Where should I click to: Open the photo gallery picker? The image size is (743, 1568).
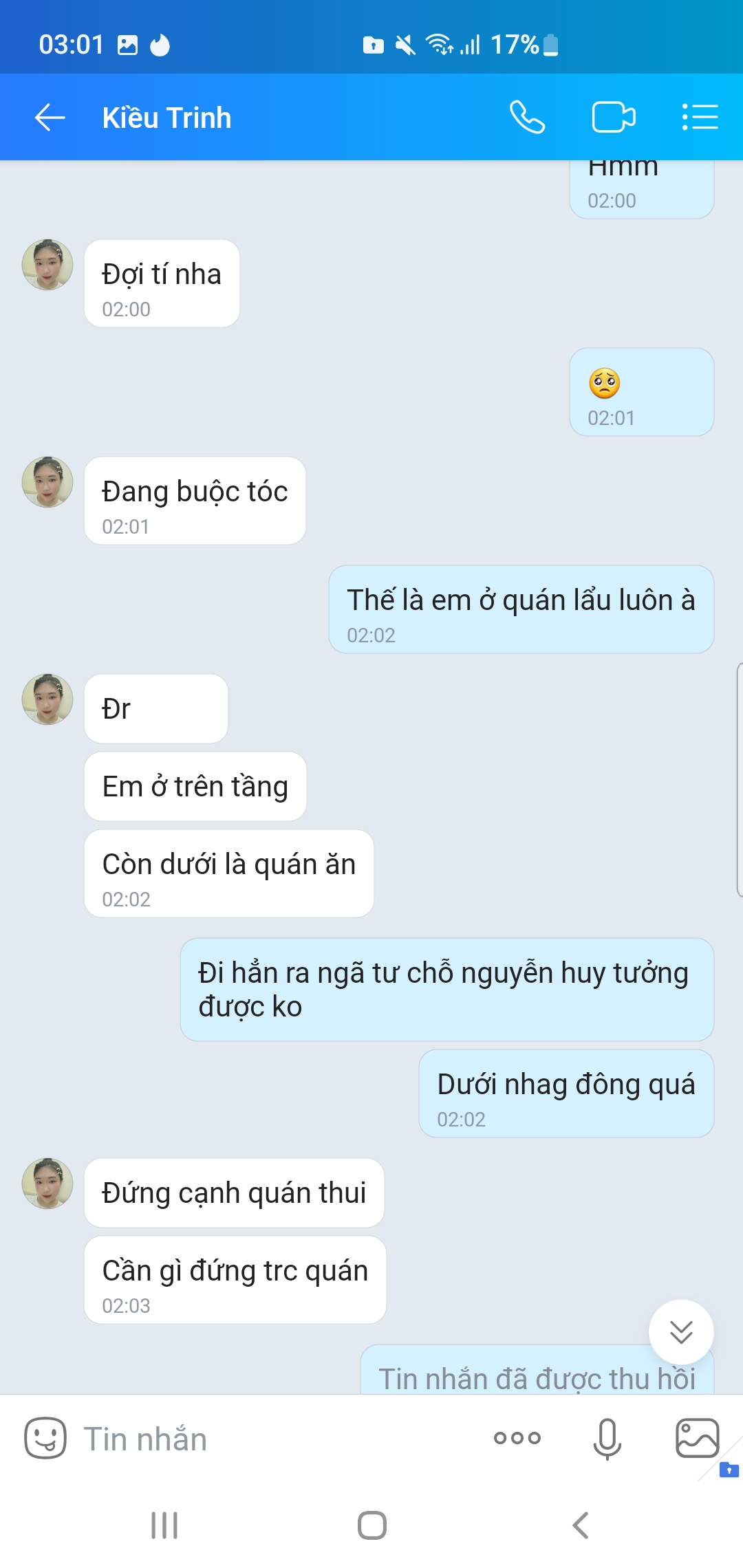point(697,1438)
